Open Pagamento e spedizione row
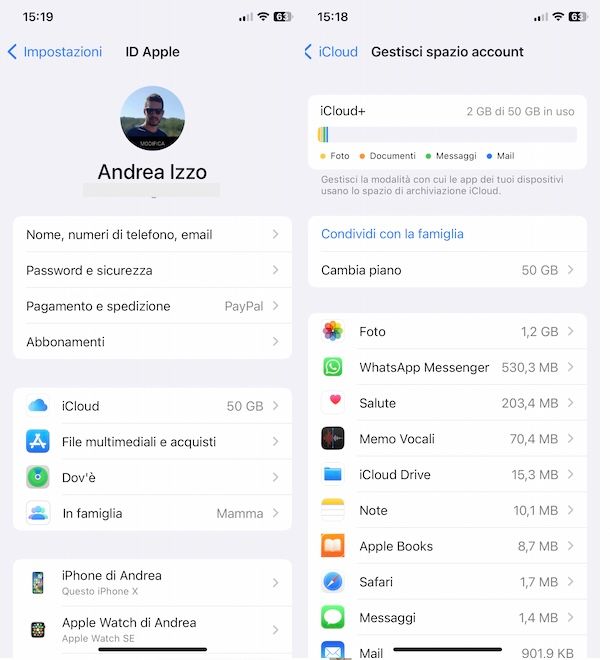This screenshot has width=610, height=660. pos(152,306)
